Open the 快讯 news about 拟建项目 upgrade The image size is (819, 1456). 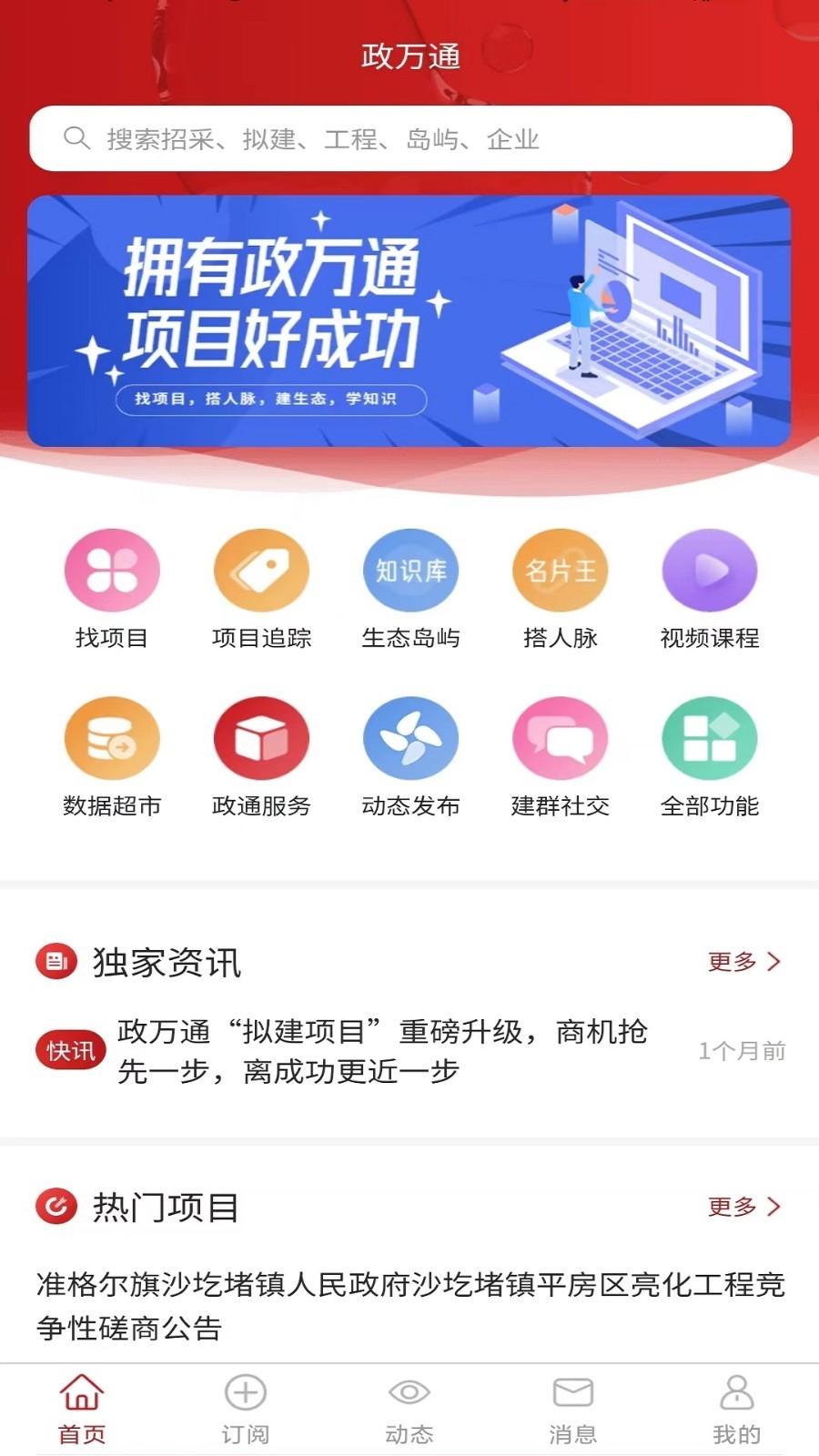(382, 1051)
